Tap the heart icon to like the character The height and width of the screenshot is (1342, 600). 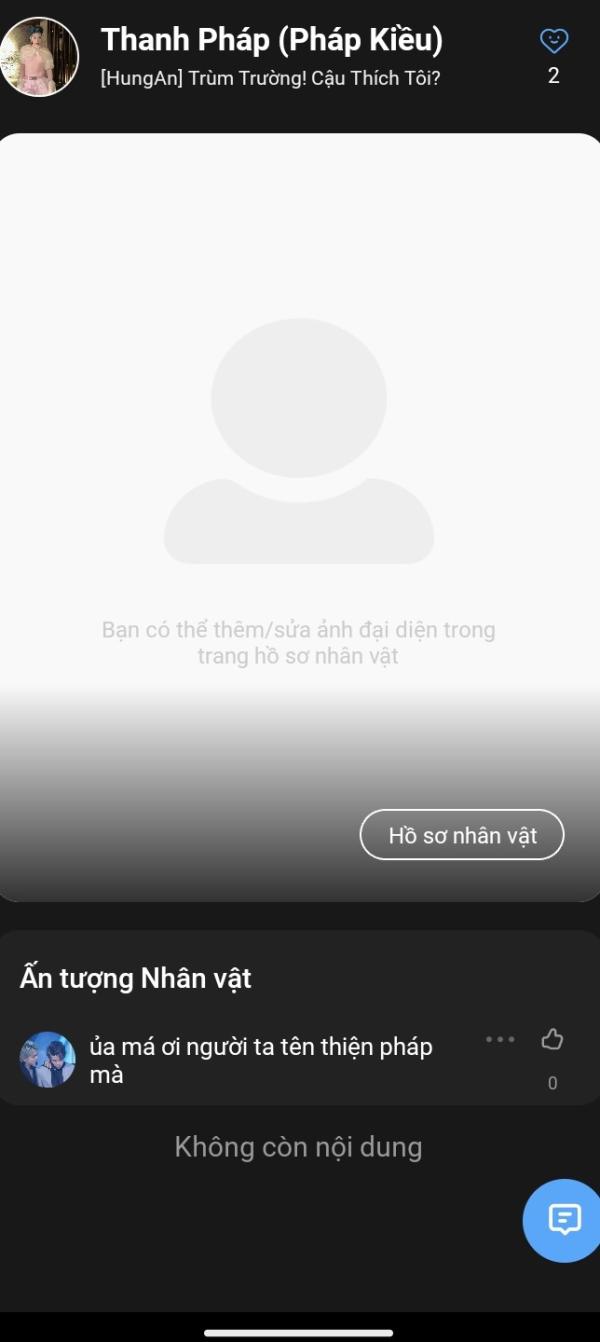[553, 41]
